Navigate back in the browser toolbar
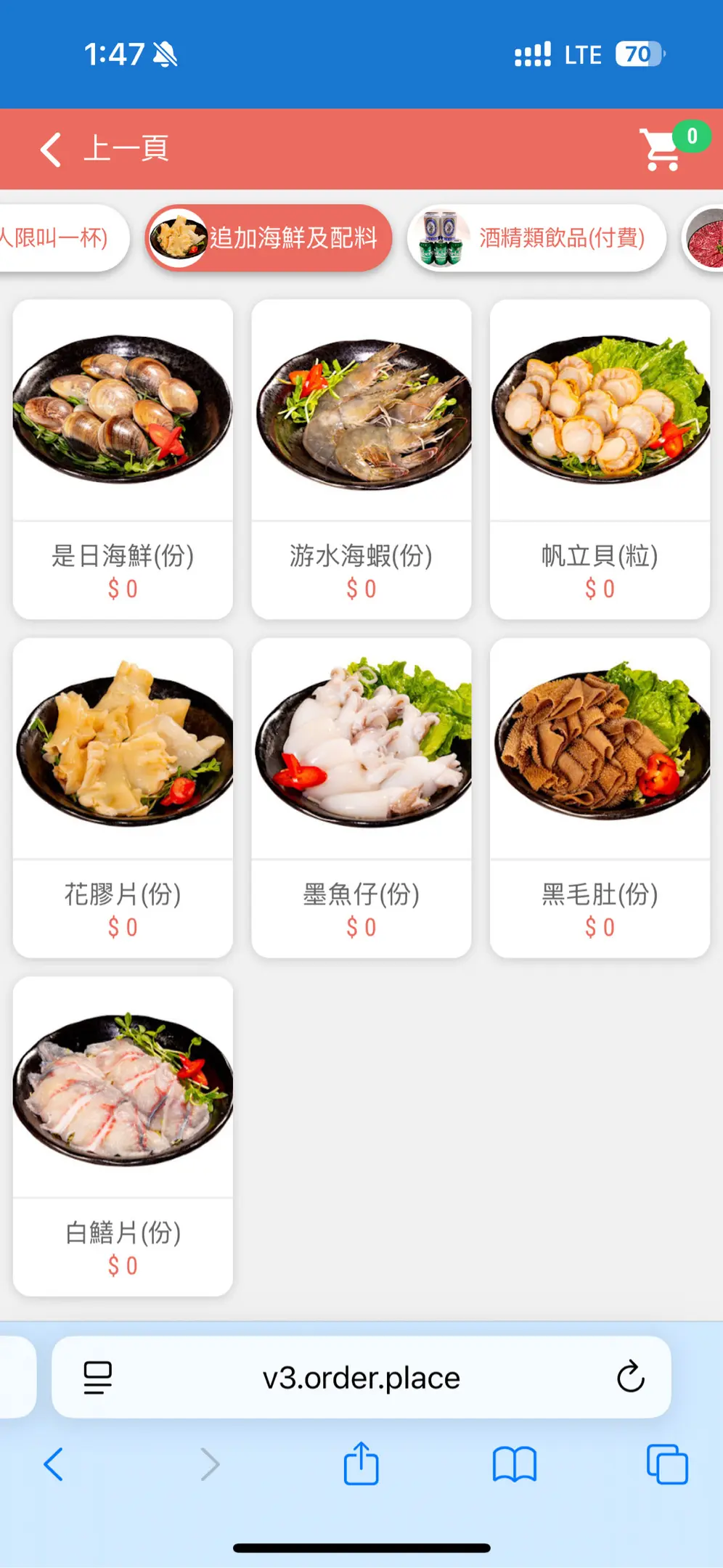Image resolution: width=723 pixels, height=1568 pixels. click(54, 1464)
